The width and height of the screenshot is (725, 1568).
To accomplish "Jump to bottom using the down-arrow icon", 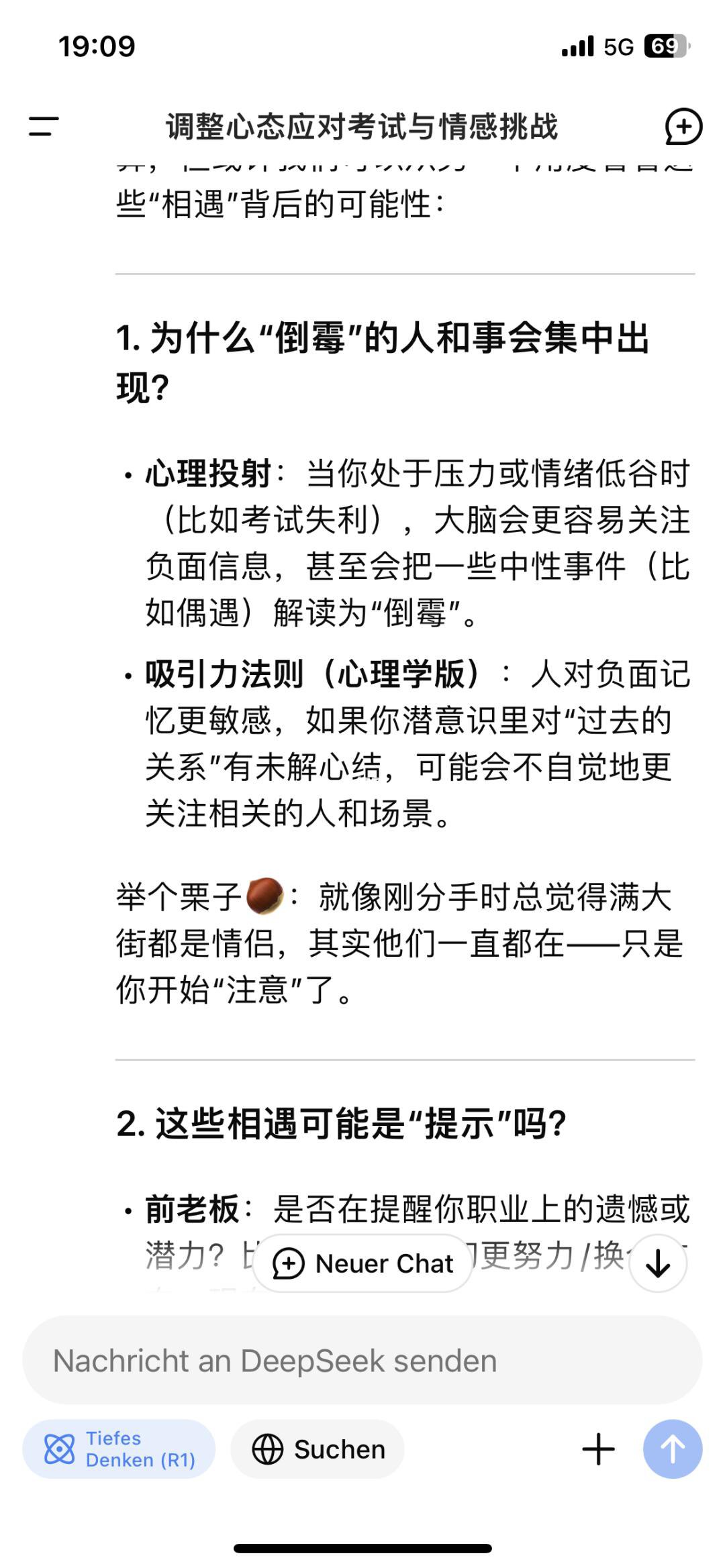I will click(x=657, y=1262).
